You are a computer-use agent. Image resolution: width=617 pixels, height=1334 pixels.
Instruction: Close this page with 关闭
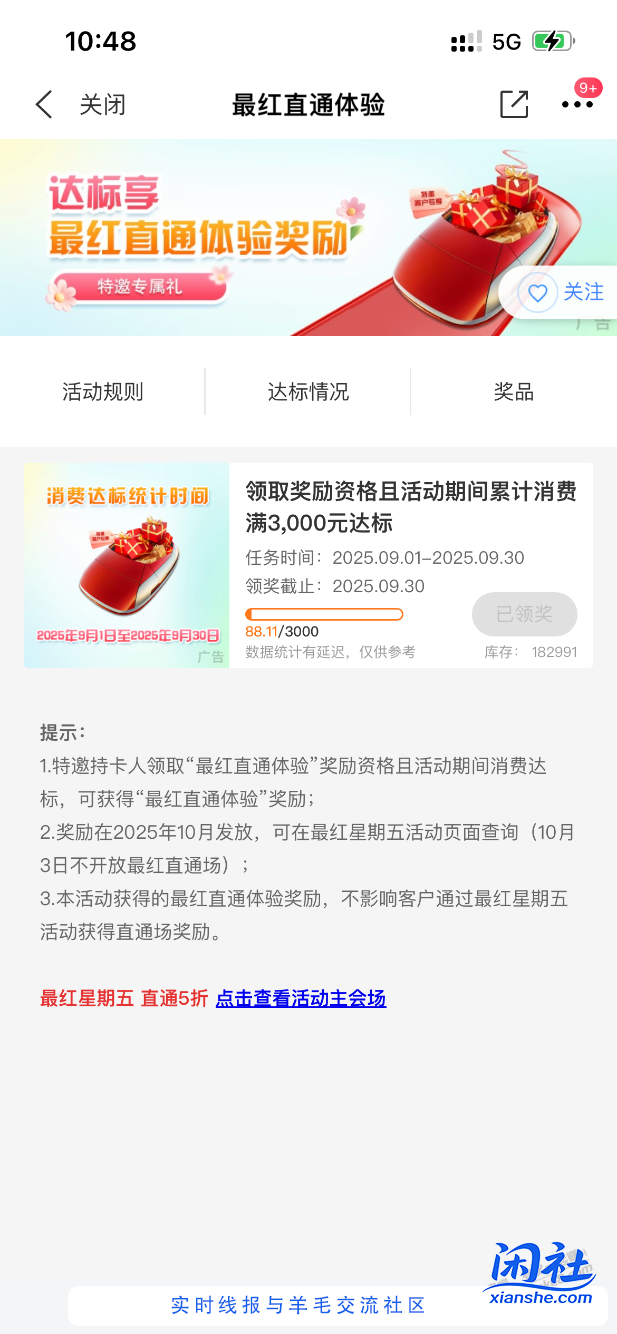pos(103,104)
